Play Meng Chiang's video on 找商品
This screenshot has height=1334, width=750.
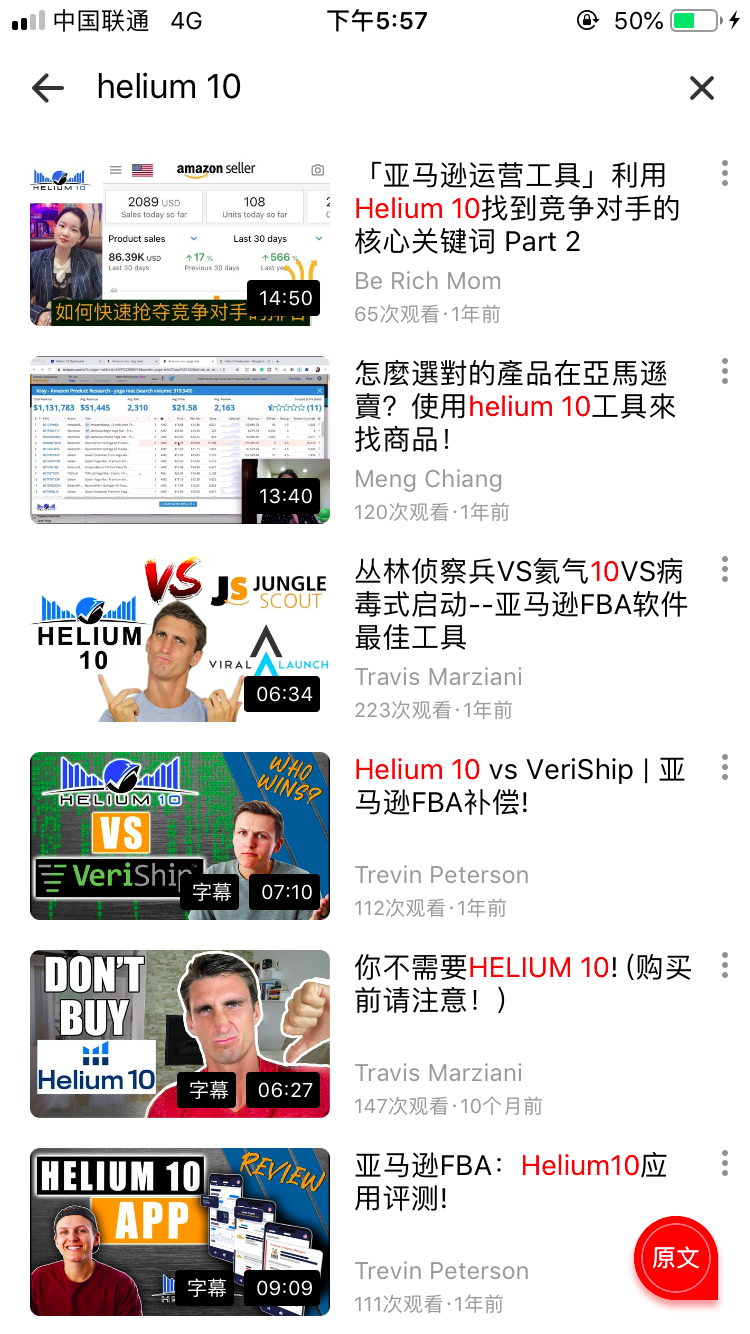[180, 440]
